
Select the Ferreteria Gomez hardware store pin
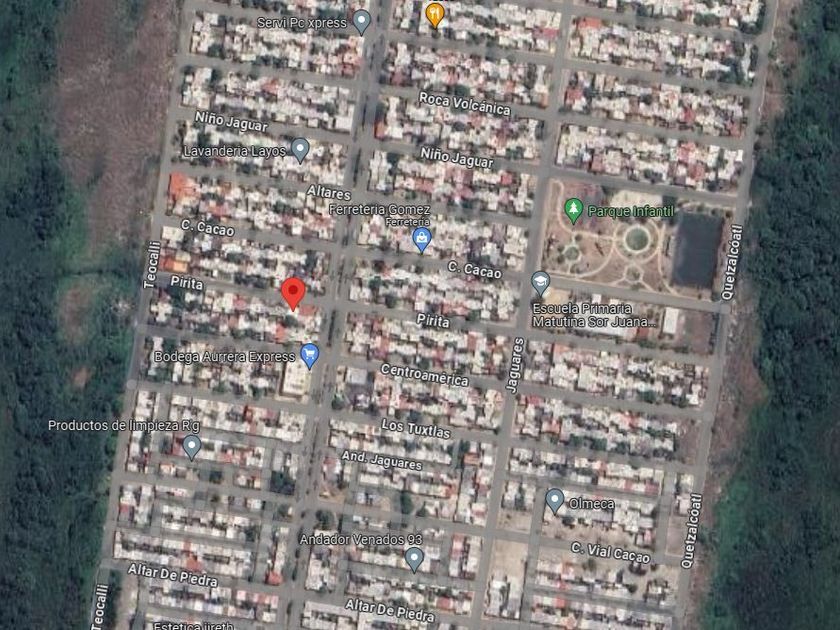point(422,239)
